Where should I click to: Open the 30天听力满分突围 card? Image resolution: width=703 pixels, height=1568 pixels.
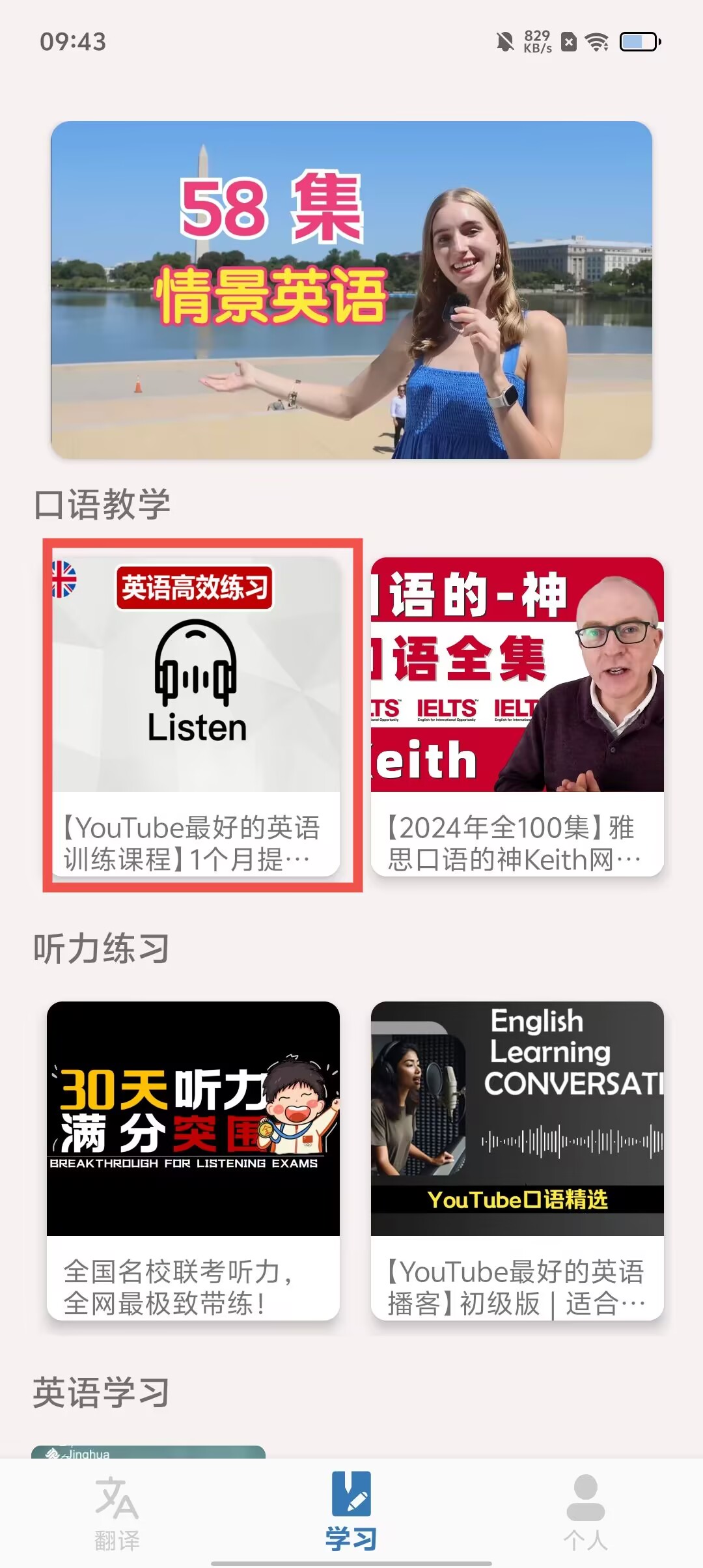click(193, 1159)
